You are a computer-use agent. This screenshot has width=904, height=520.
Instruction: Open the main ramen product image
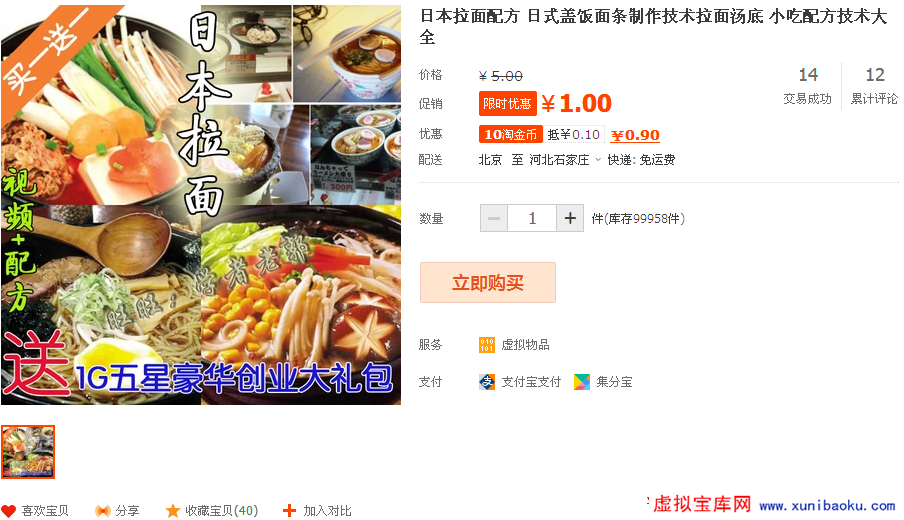(200, 205)
